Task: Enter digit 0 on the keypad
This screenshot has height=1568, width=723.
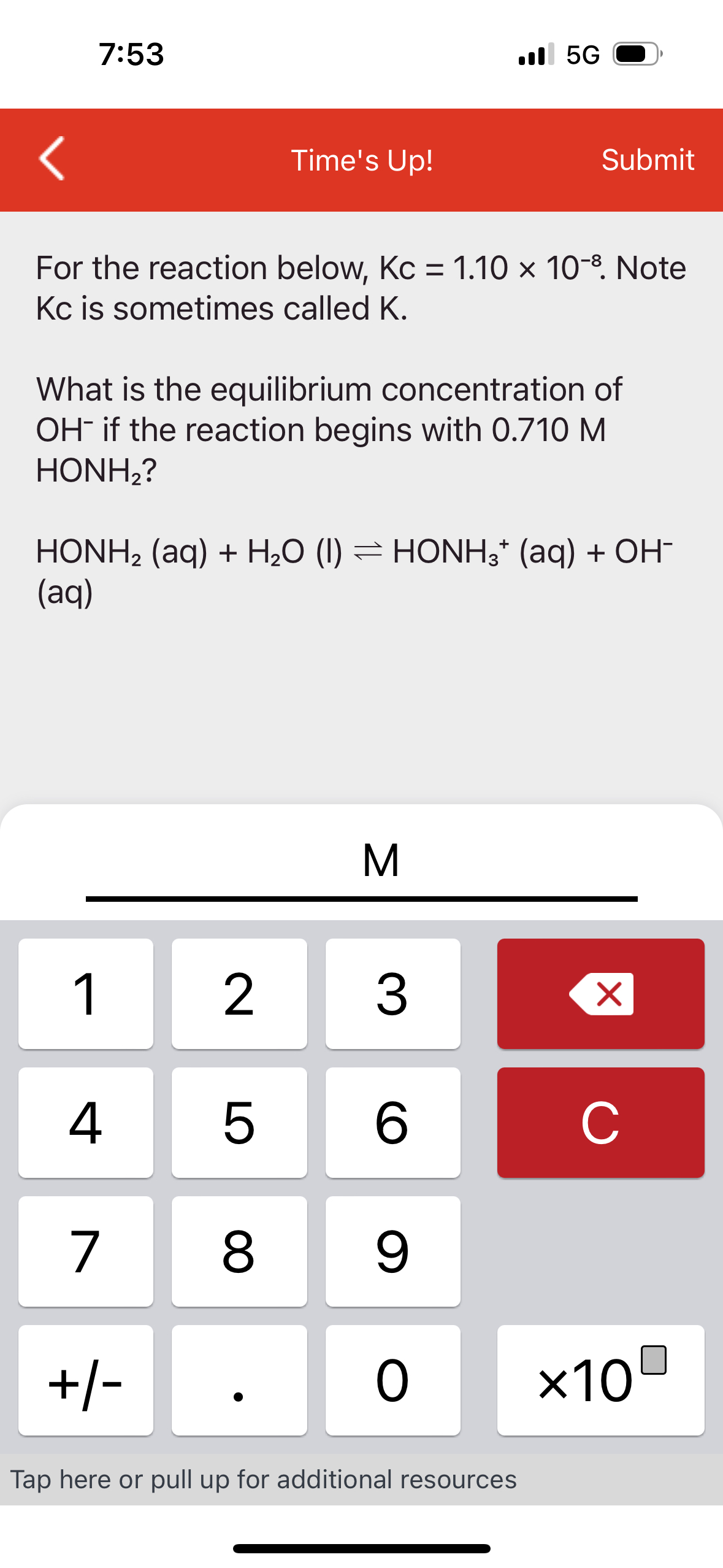Action: click(x=392, y=1380)
